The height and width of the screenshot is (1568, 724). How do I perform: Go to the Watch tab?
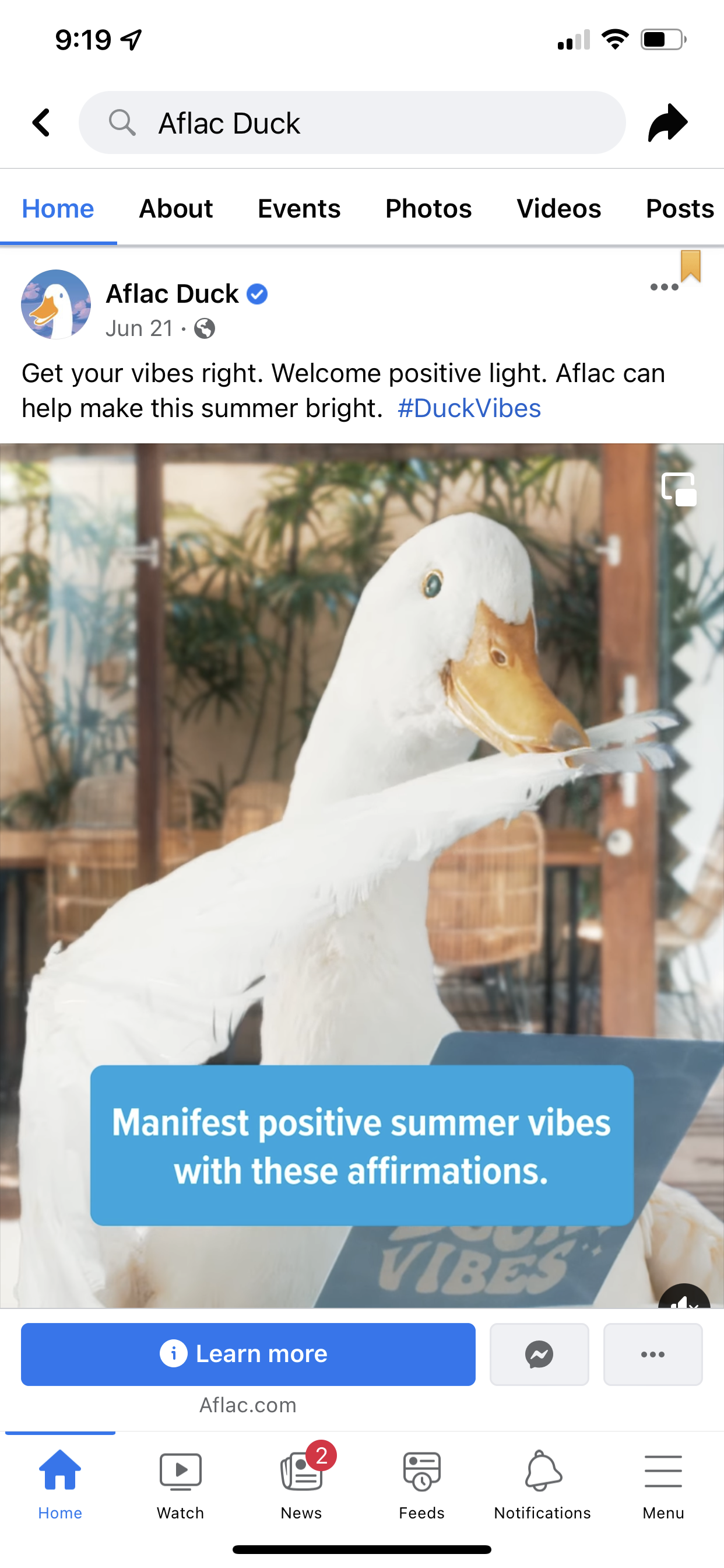[180, 1485]
